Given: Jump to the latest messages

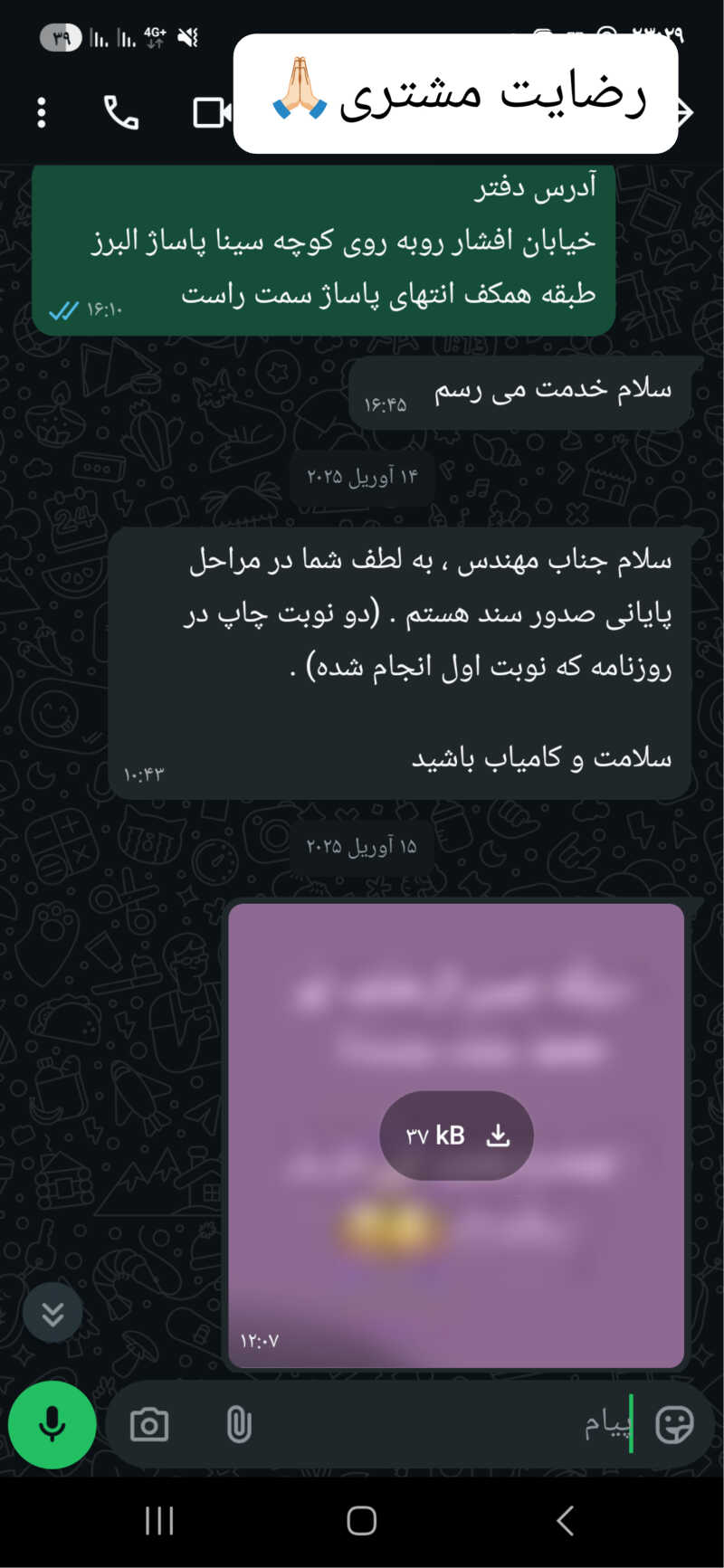Looking at the screenshot, I should click(x=52, y=1313).
